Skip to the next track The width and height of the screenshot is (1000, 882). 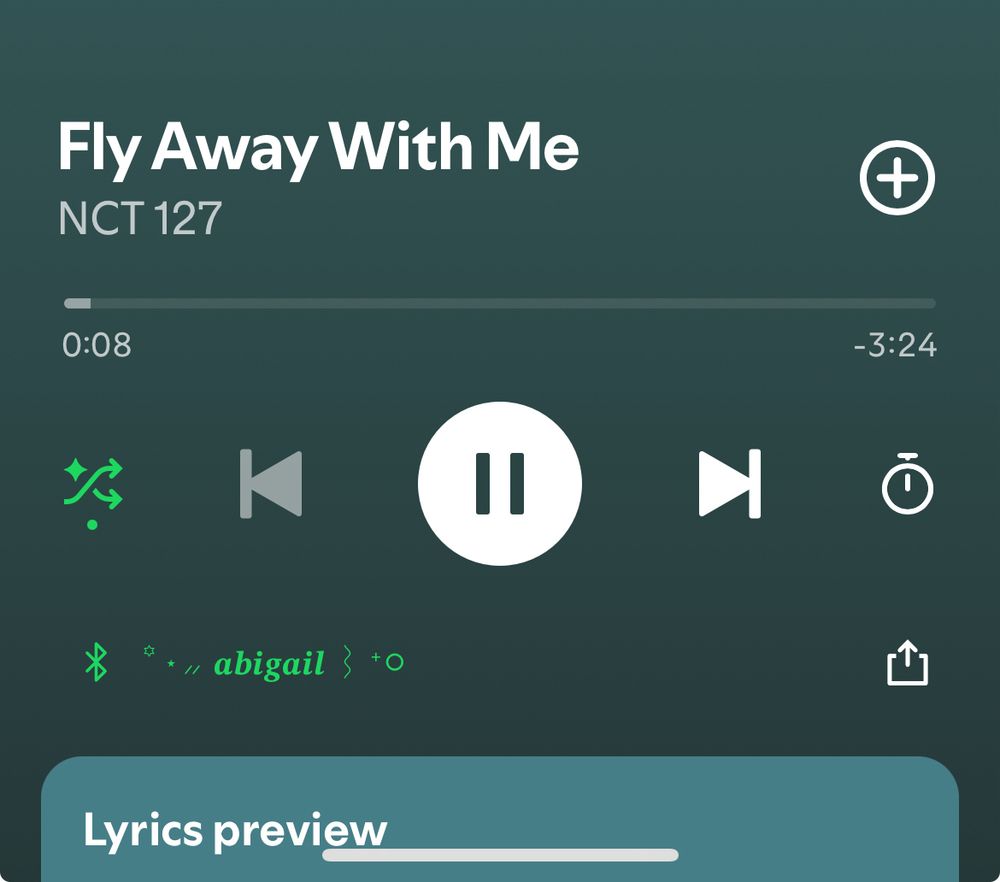pyautogui.click(x=729, y=484)
